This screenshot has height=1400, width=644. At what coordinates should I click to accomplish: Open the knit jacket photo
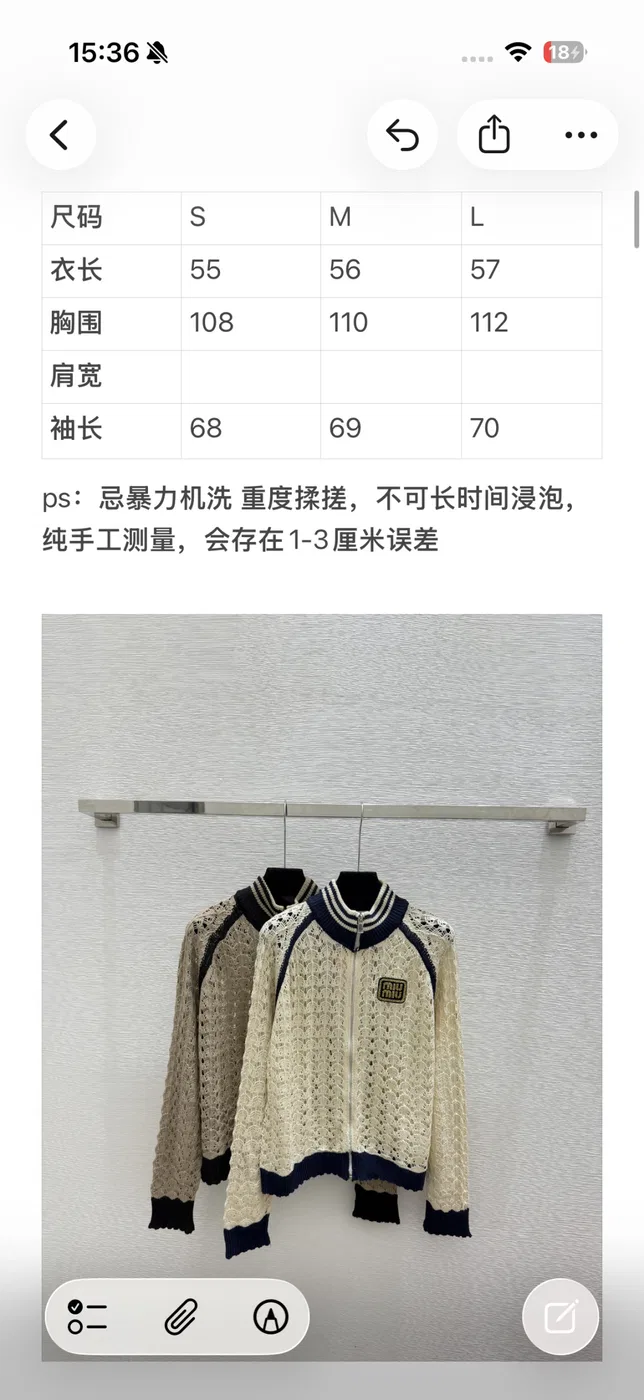pyautogui.click(x=322, y=987)
